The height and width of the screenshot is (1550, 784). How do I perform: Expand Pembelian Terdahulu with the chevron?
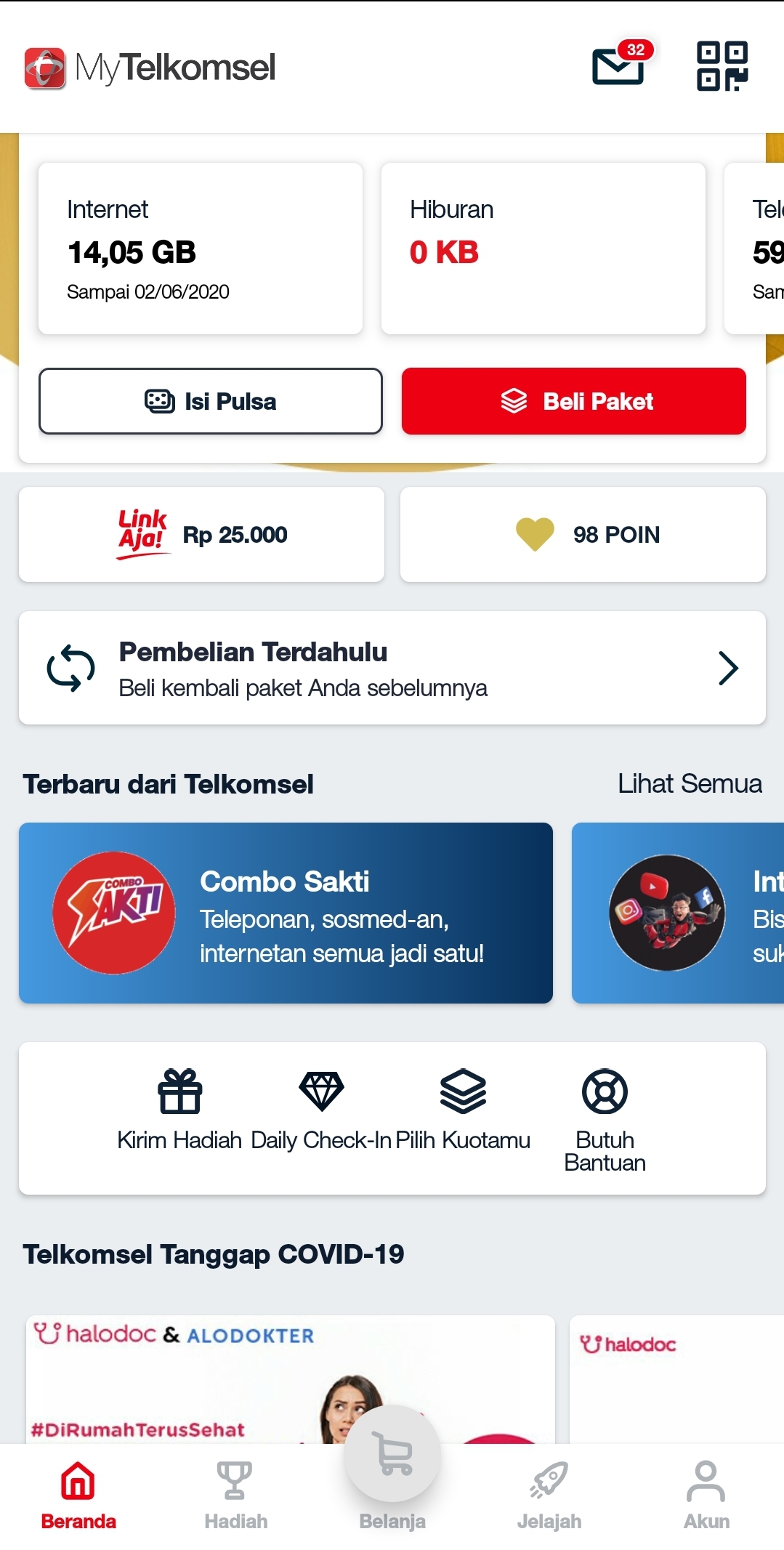tap(727, 668)
